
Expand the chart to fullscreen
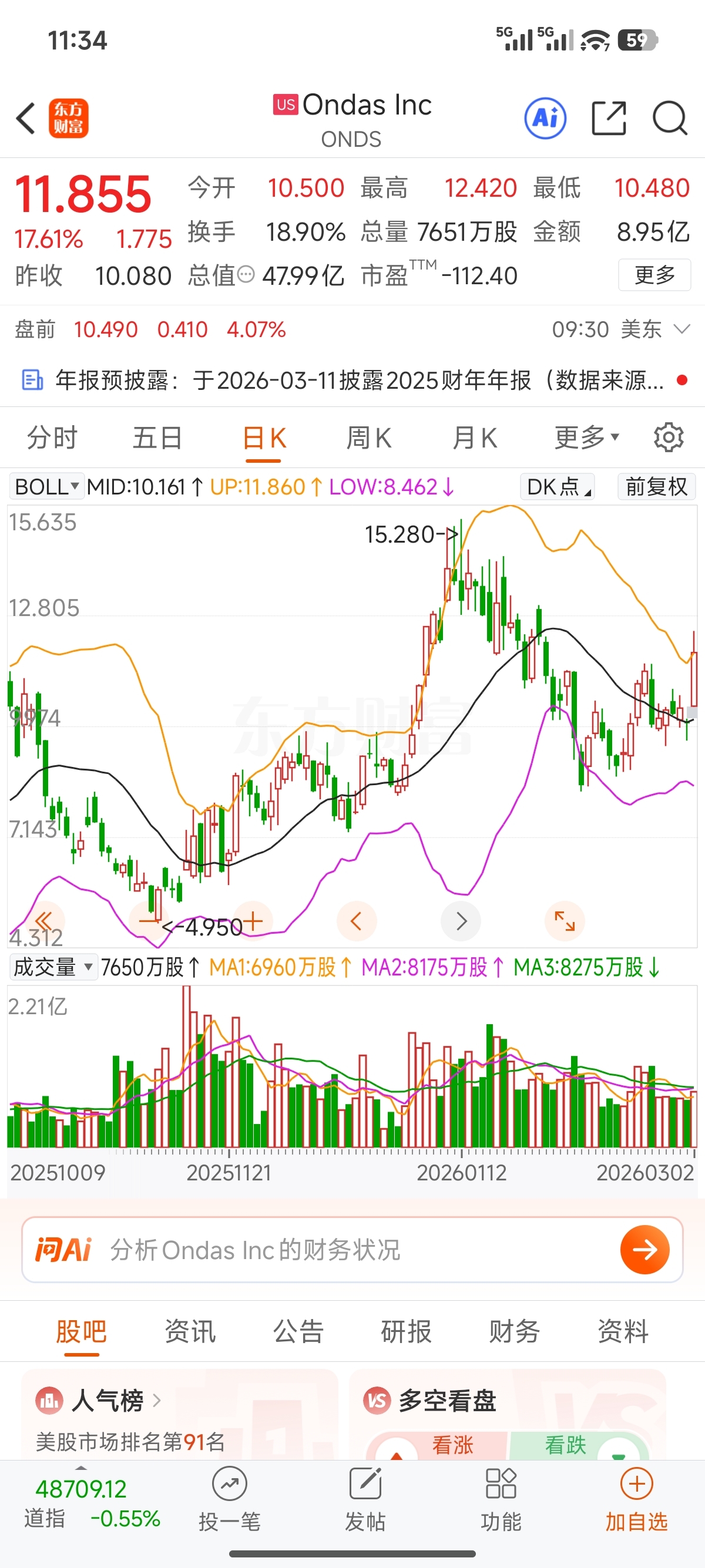tap(565, 921)
